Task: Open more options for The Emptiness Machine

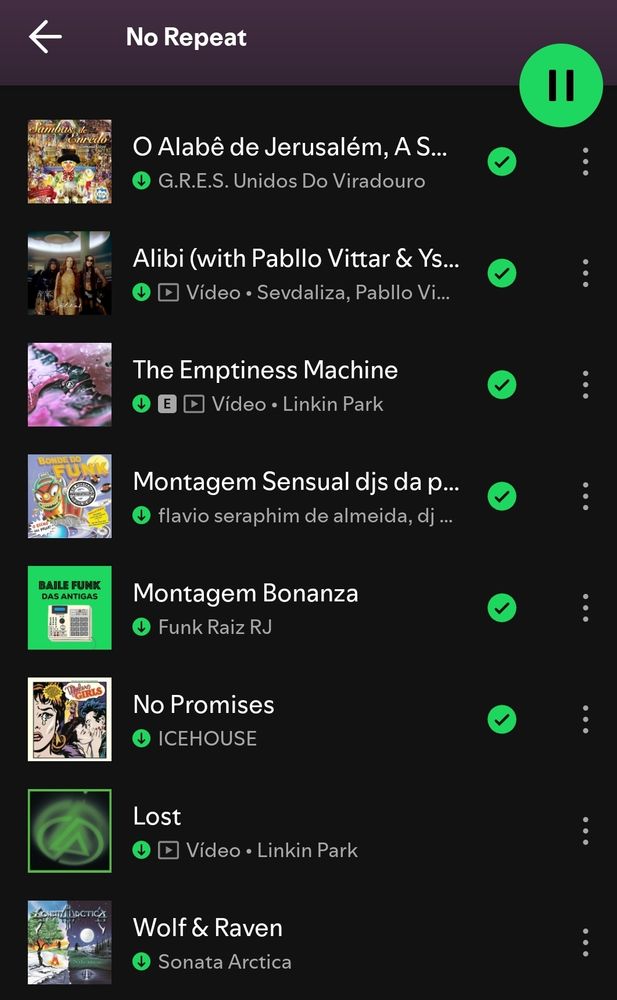Action: [x=585, y=384]
